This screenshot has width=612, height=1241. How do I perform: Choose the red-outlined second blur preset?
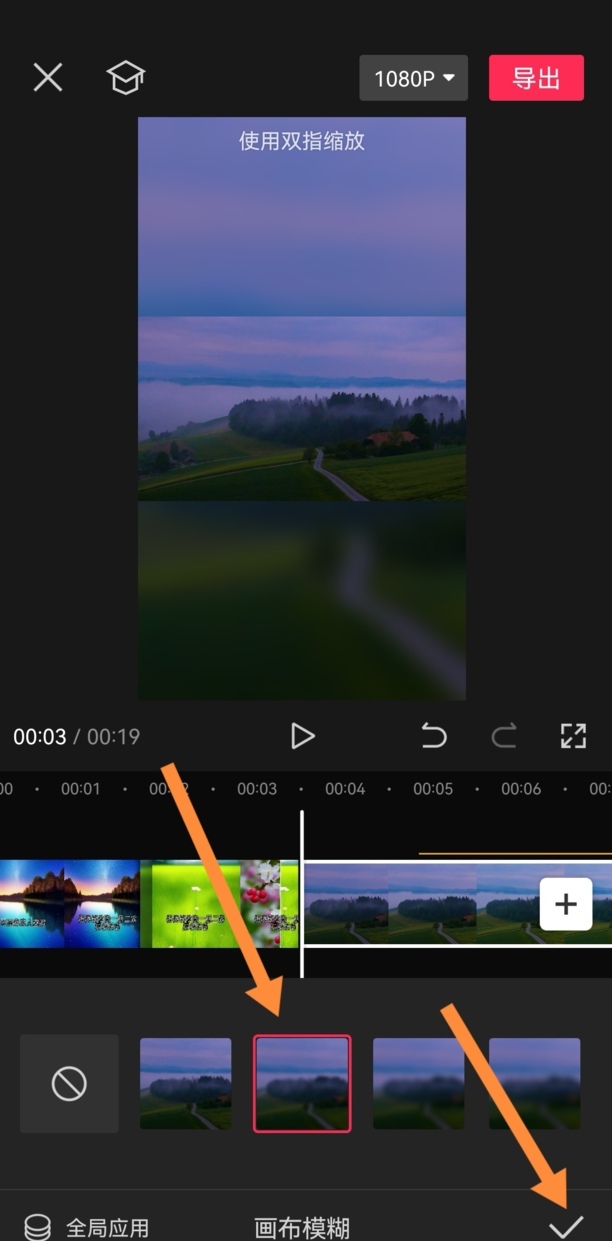pyautogui.click(x=302, y=1084)
